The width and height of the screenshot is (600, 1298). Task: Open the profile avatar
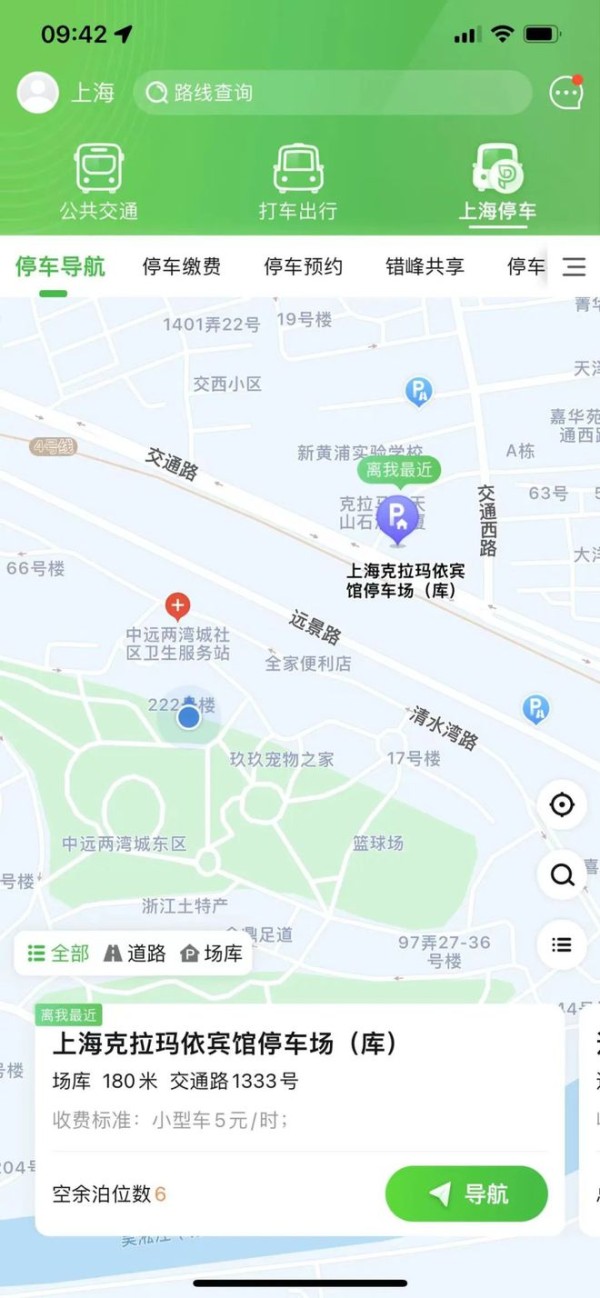(x=38, y=93)
